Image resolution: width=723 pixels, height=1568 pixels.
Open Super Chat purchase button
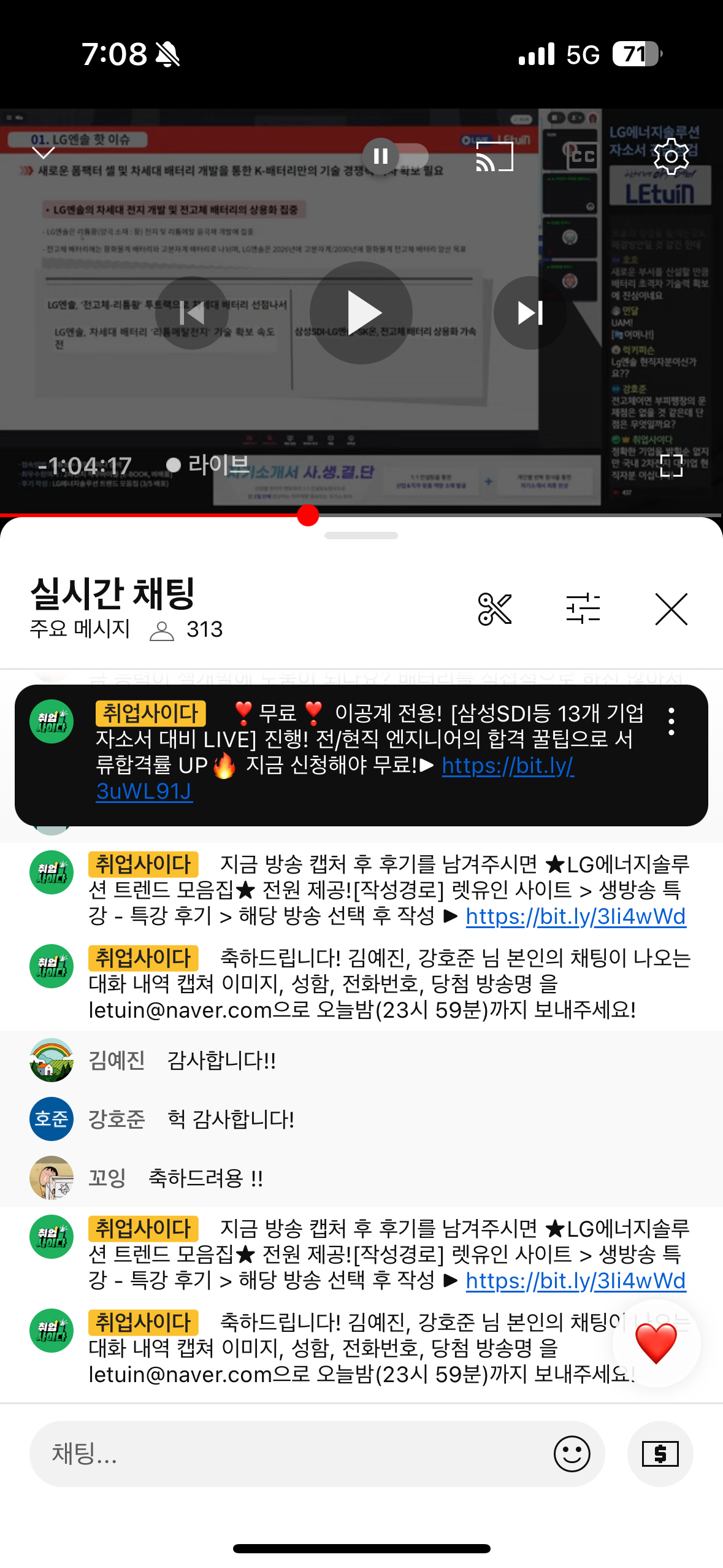(660, 1454)
